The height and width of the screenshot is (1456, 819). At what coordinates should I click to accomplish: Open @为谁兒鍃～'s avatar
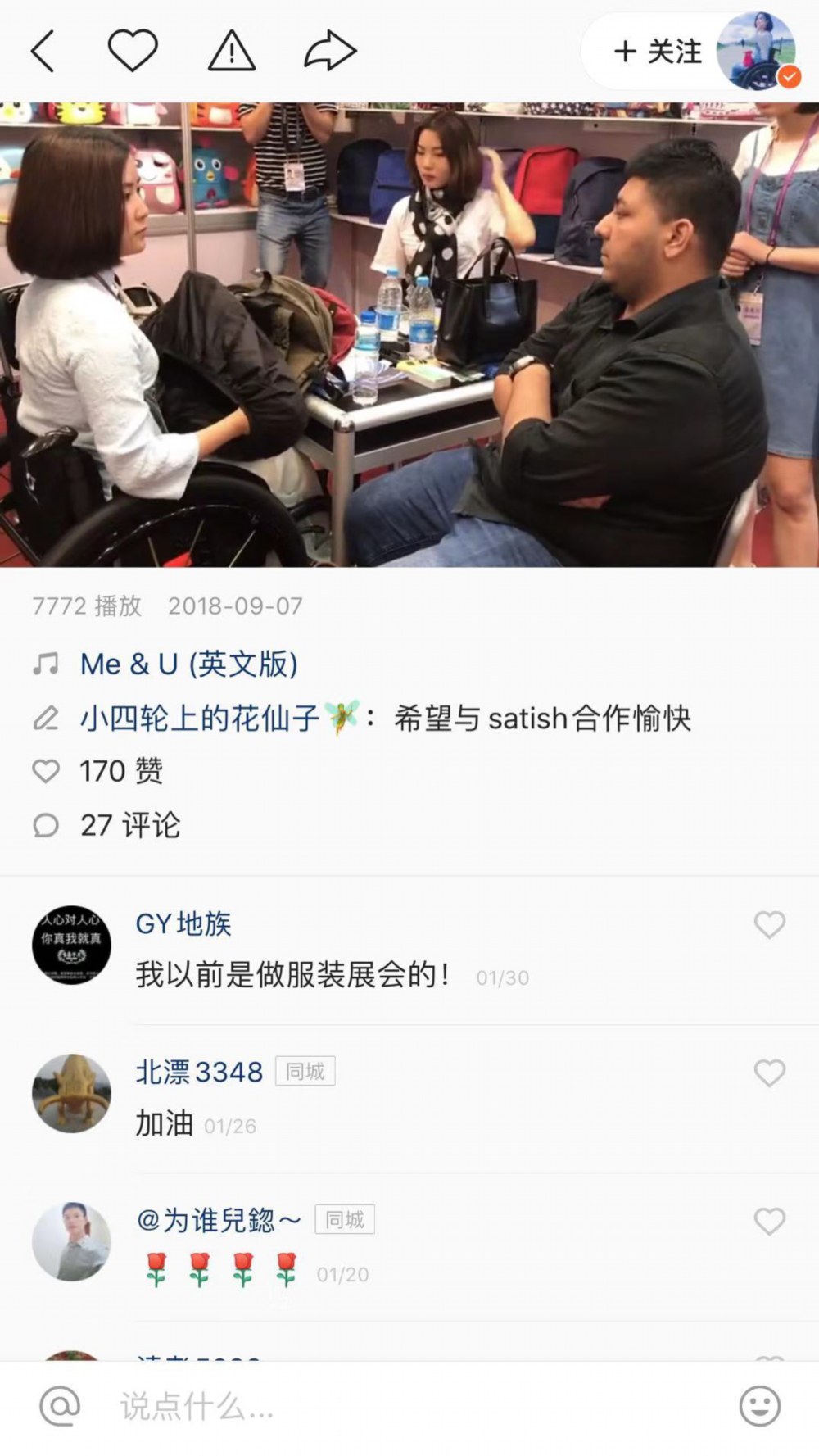[72, 1241]
